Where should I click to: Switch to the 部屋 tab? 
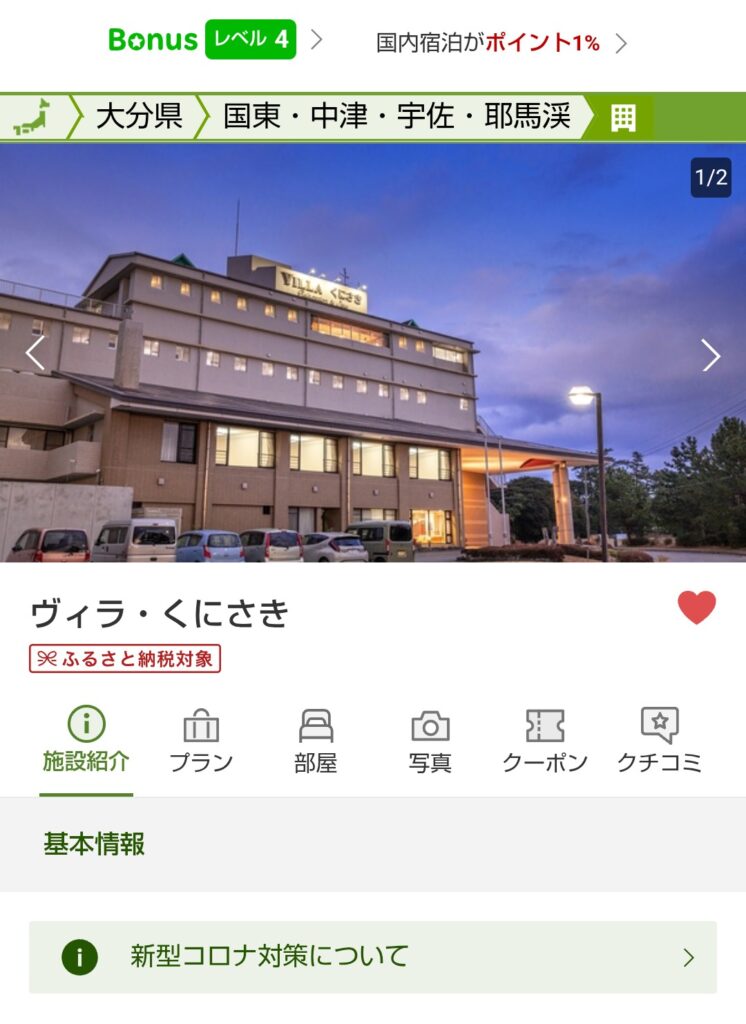coord(316,741)
